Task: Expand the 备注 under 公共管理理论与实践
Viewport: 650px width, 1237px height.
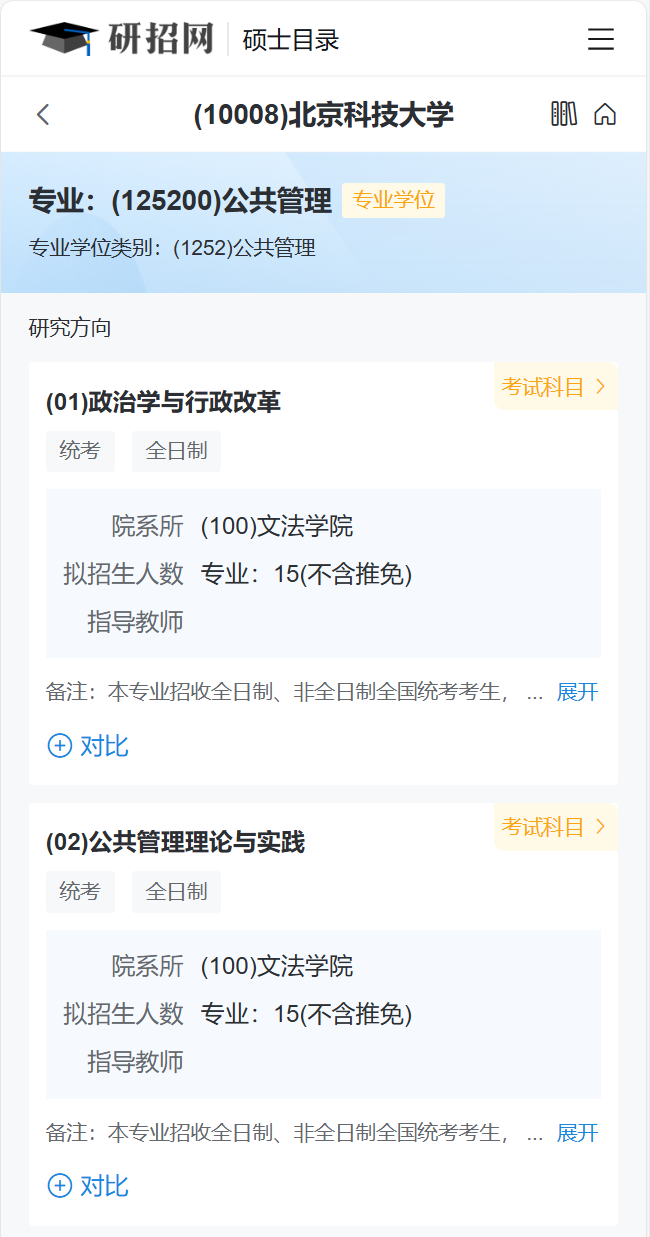Action: pos(577,1133)
